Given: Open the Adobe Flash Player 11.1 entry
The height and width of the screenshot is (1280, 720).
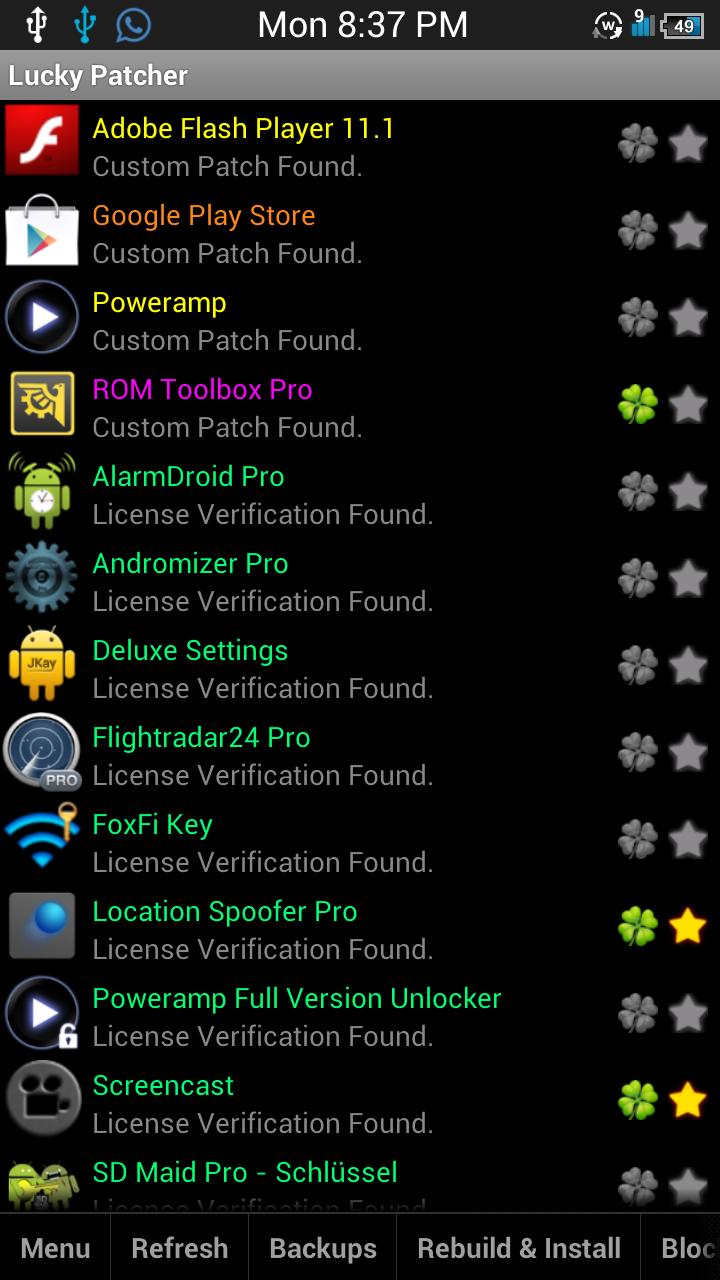Looking at the screenshot, I should 300,144.
